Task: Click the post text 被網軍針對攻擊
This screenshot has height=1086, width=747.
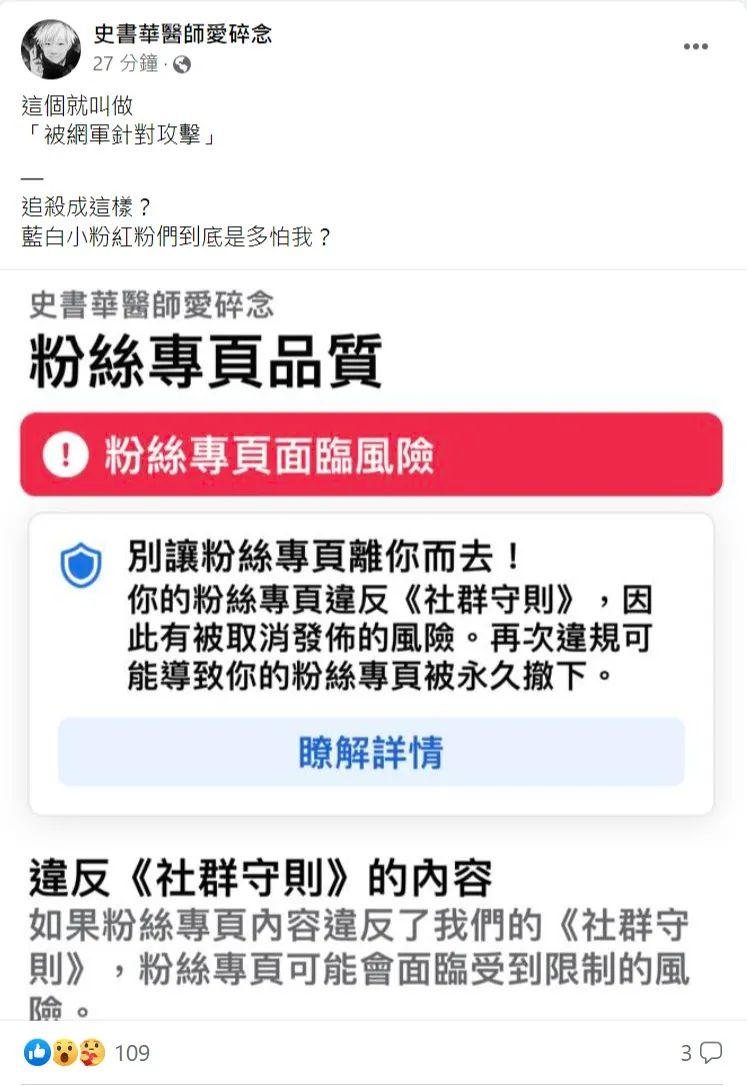Action: [x=120, y=131]
